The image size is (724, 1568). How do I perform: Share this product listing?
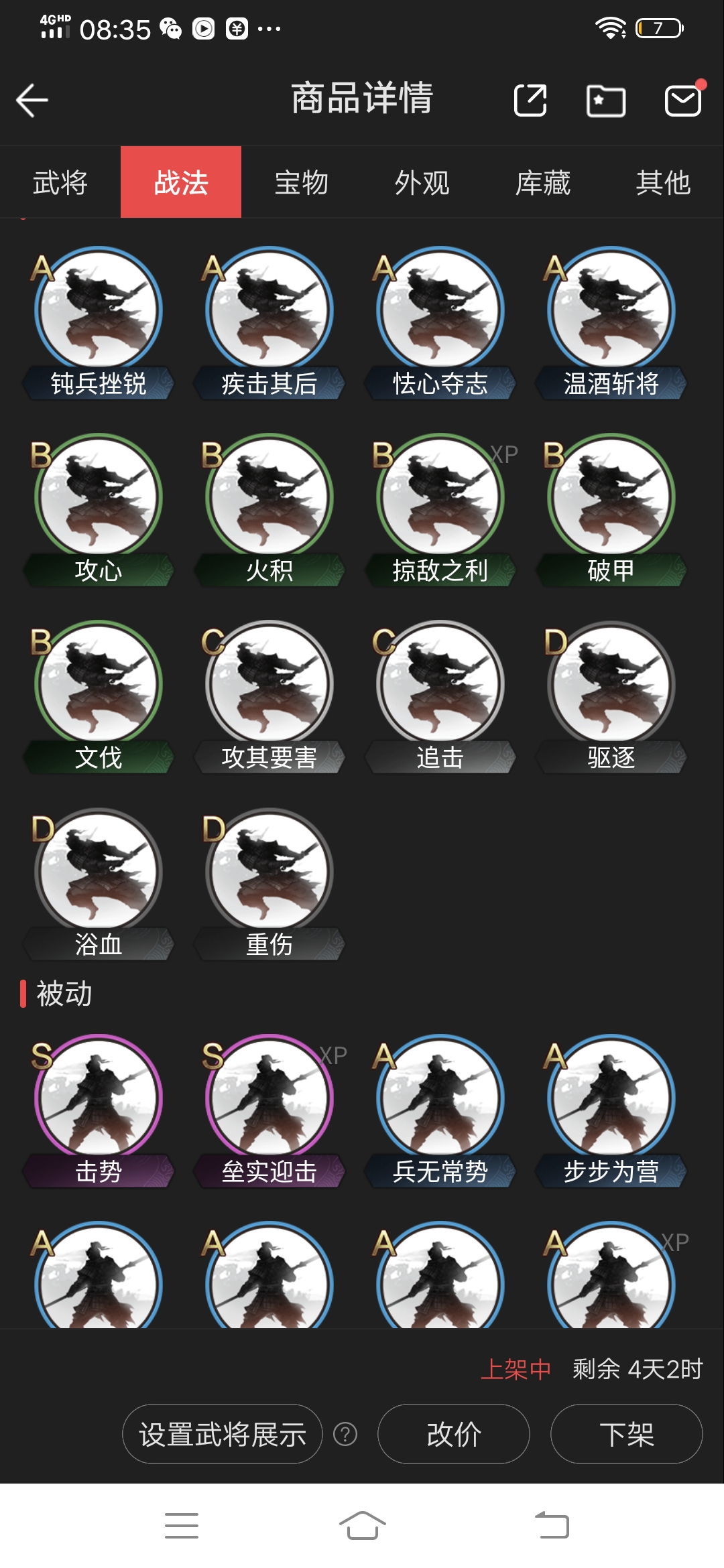[x=530, y=101]
